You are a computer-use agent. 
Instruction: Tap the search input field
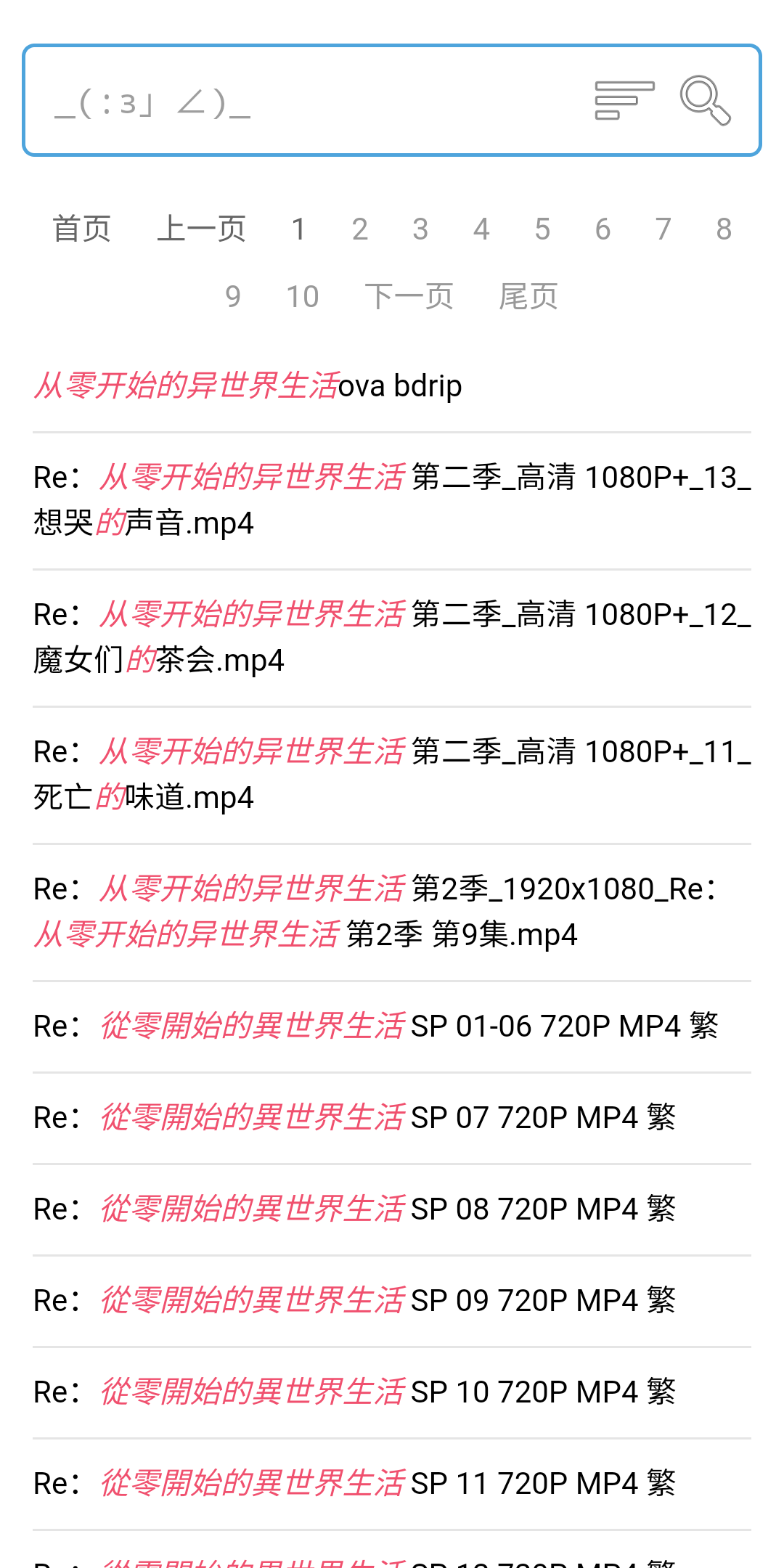point(305,102)
